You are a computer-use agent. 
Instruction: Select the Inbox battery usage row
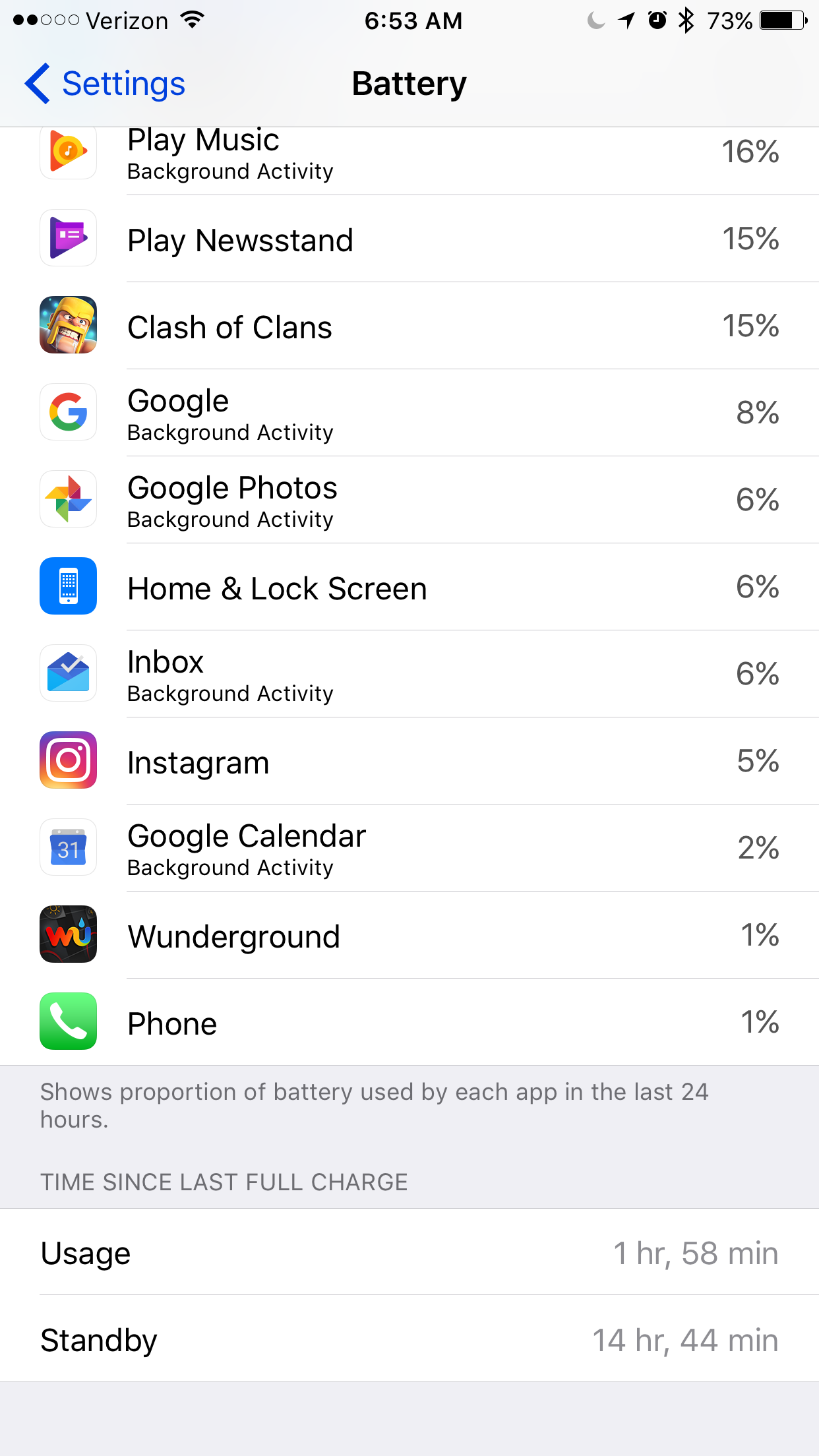click(409, 675)
